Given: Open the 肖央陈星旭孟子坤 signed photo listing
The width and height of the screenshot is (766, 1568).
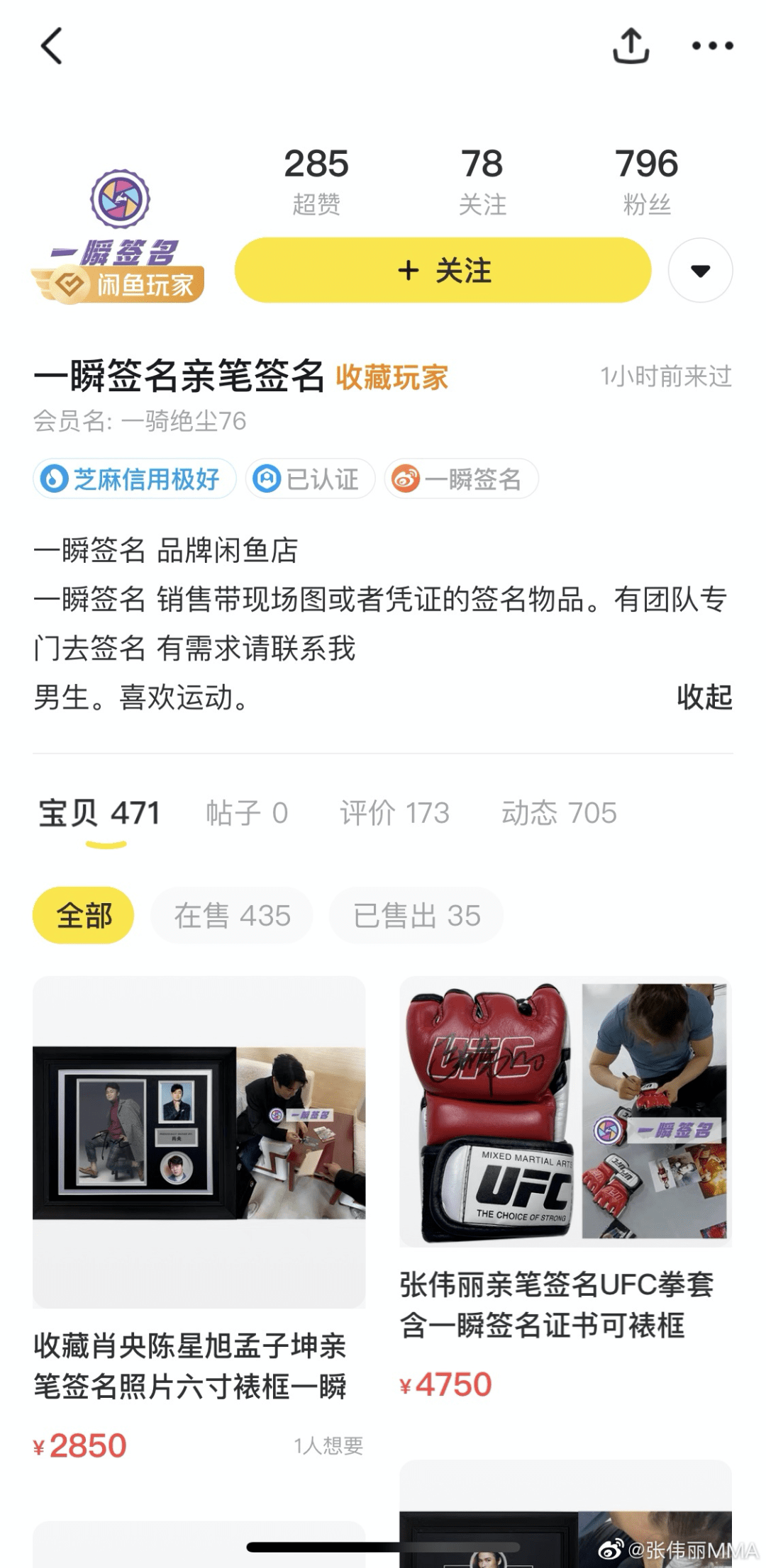Looking at the screenshot, I should 199,1205.
